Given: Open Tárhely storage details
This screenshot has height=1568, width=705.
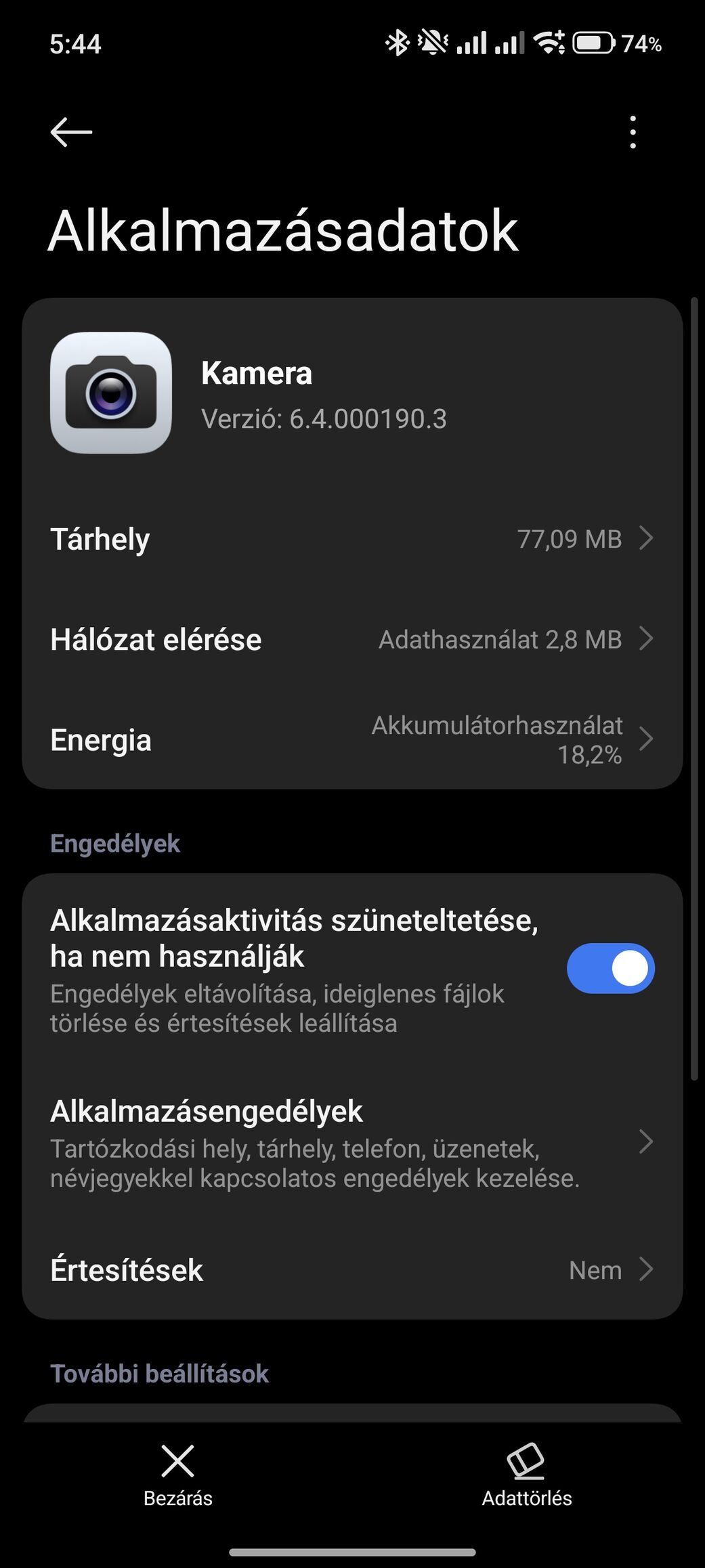Looking at the screenshot, I should coord(352,539).
